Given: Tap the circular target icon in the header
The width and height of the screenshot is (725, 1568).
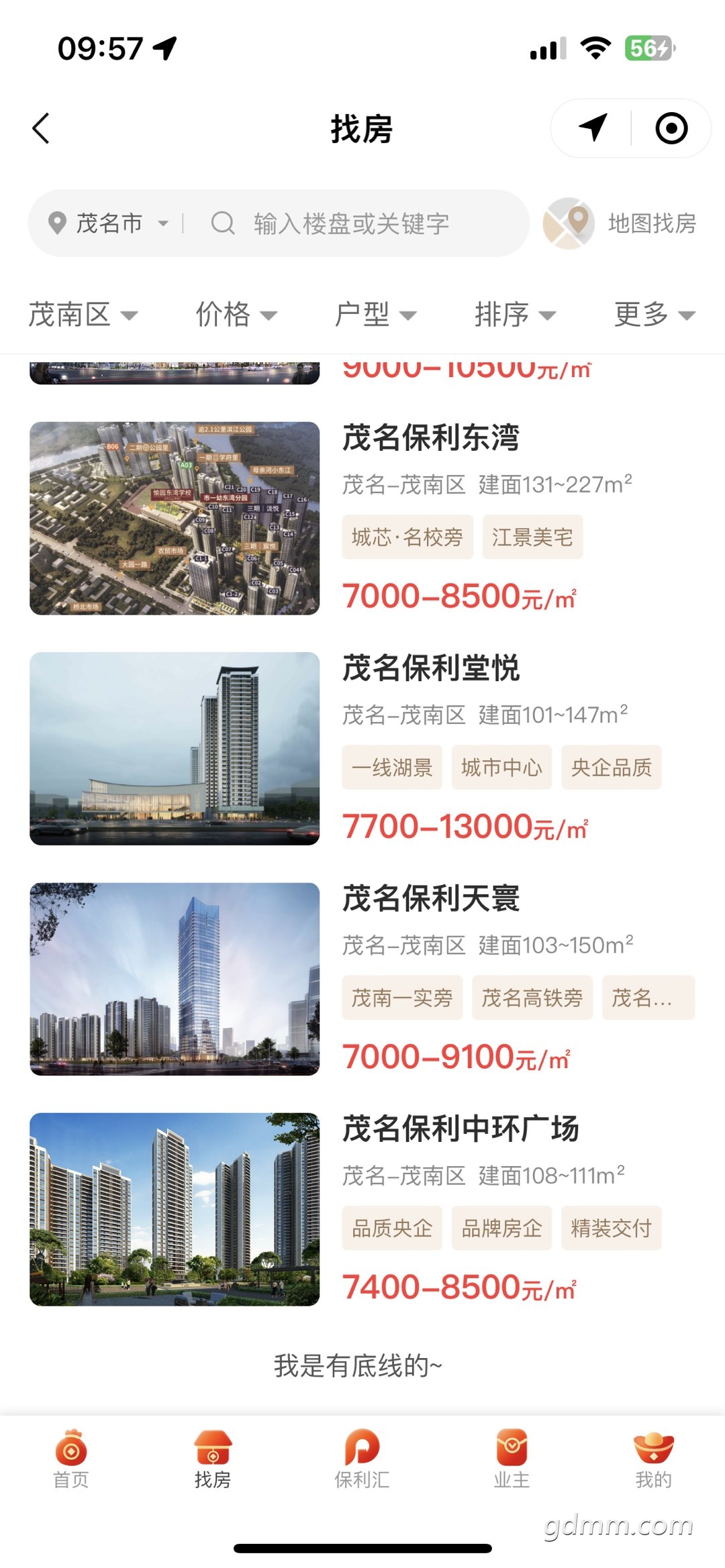Looking at the screenshot, I should point(671,128).
